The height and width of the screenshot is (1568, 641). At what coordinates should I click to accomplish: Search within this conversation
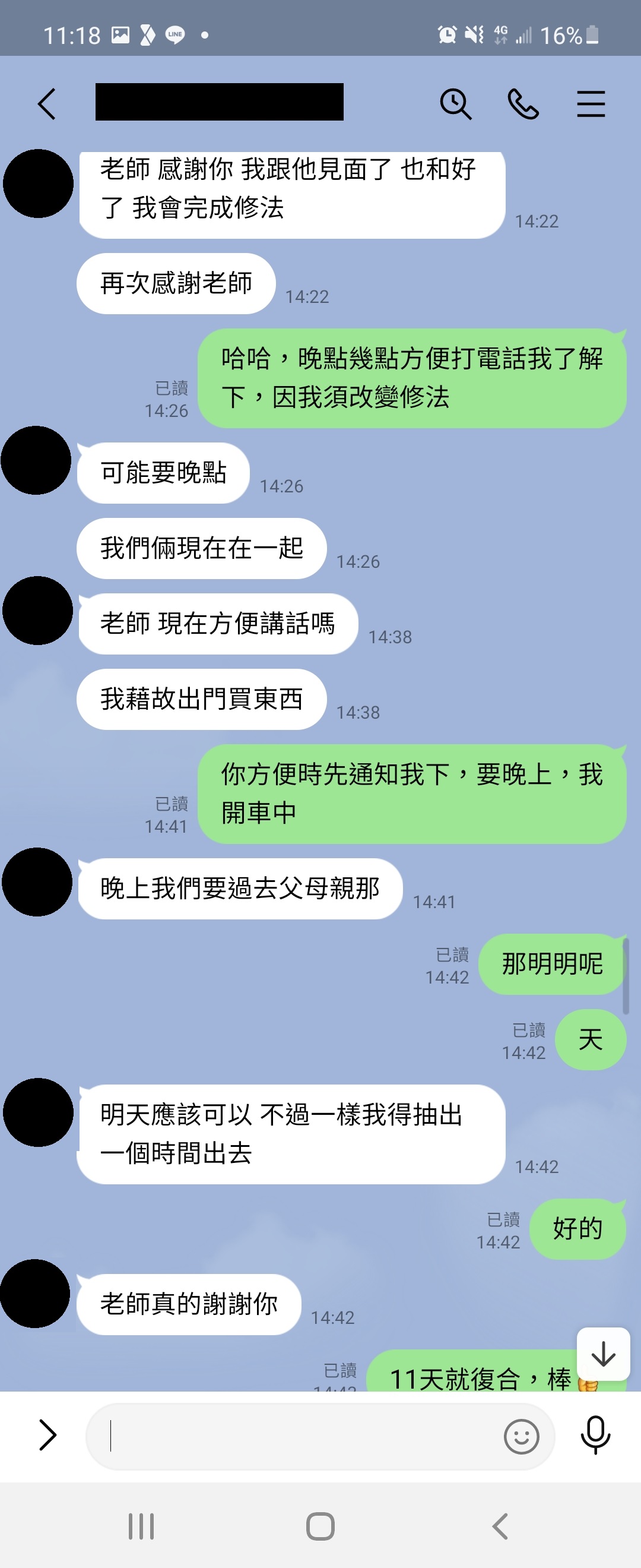455,103
